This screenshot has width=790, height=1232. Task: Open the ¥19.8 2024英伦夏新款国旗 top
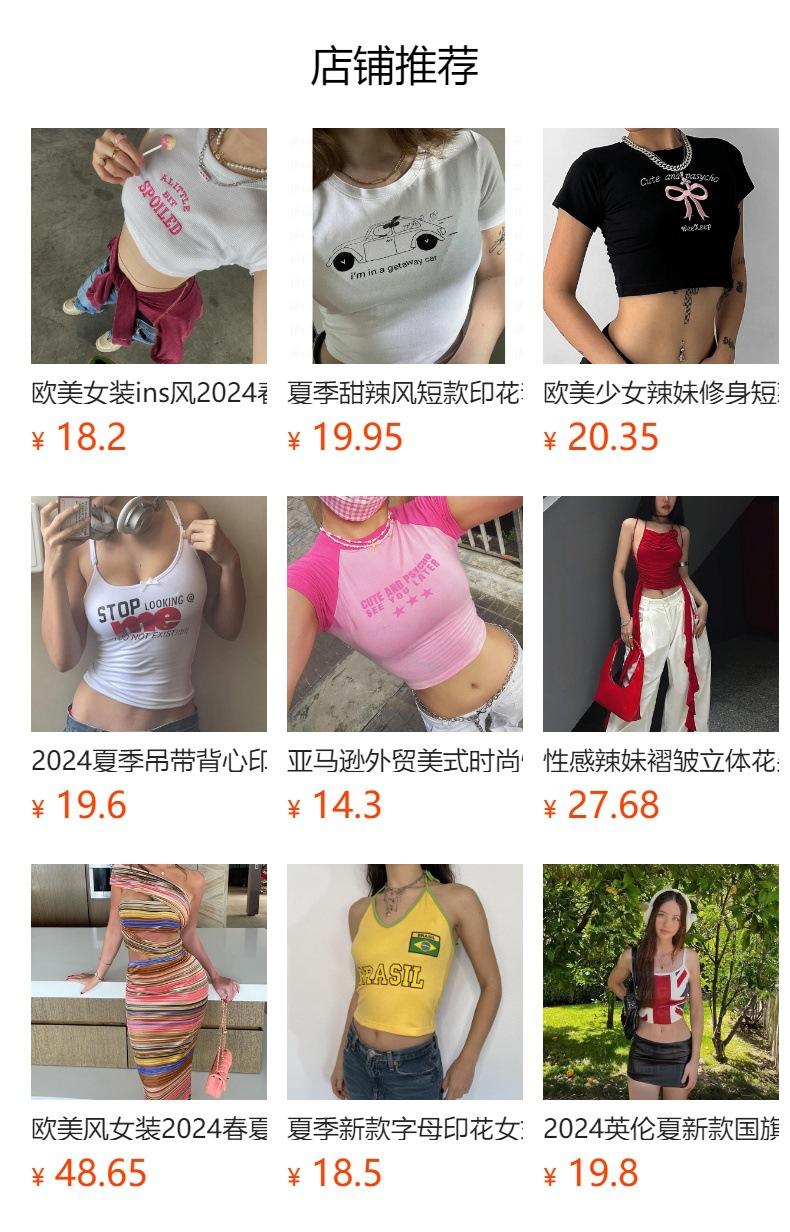[x=660, y=982]
